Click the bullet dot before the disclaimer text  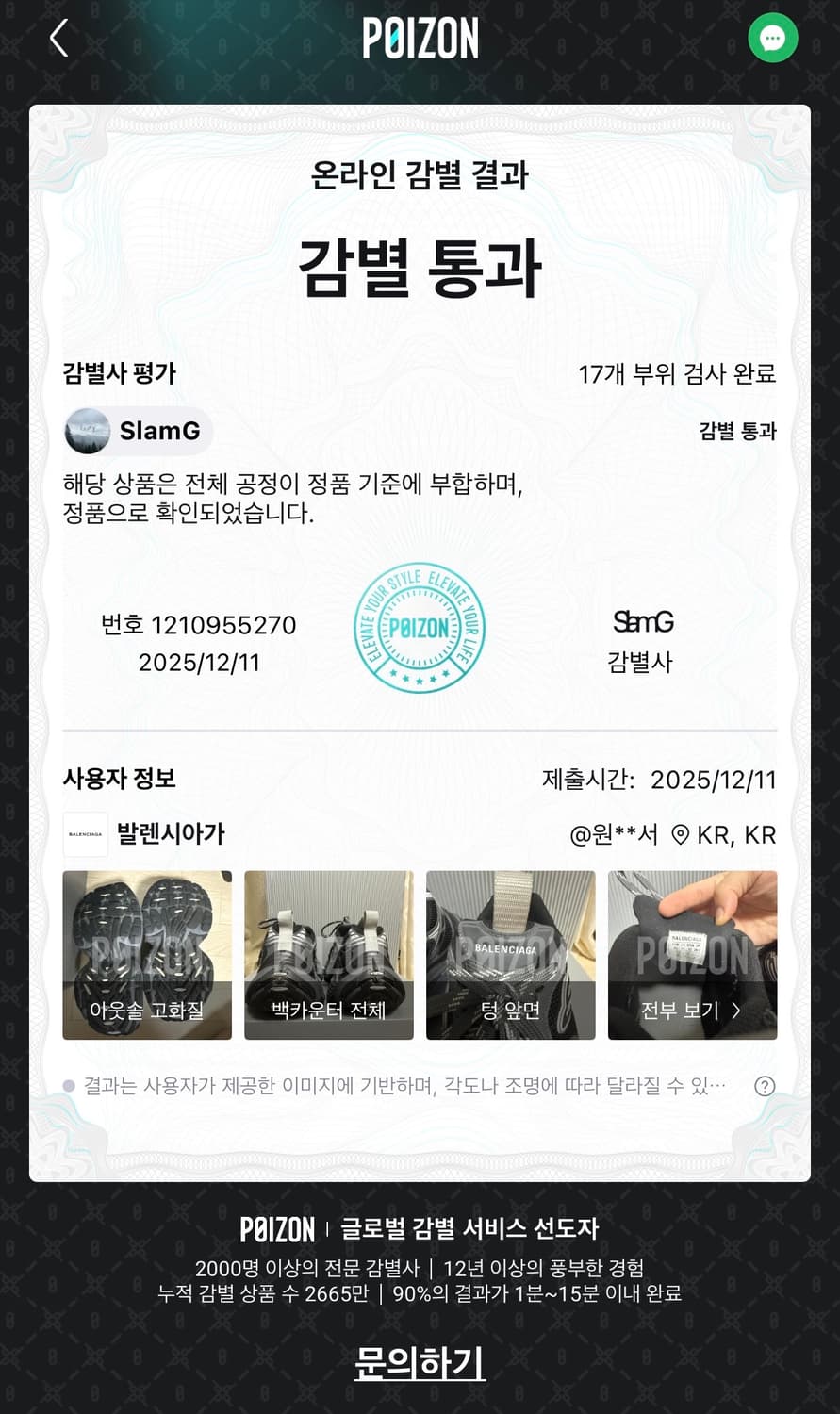pos(66,1085)
